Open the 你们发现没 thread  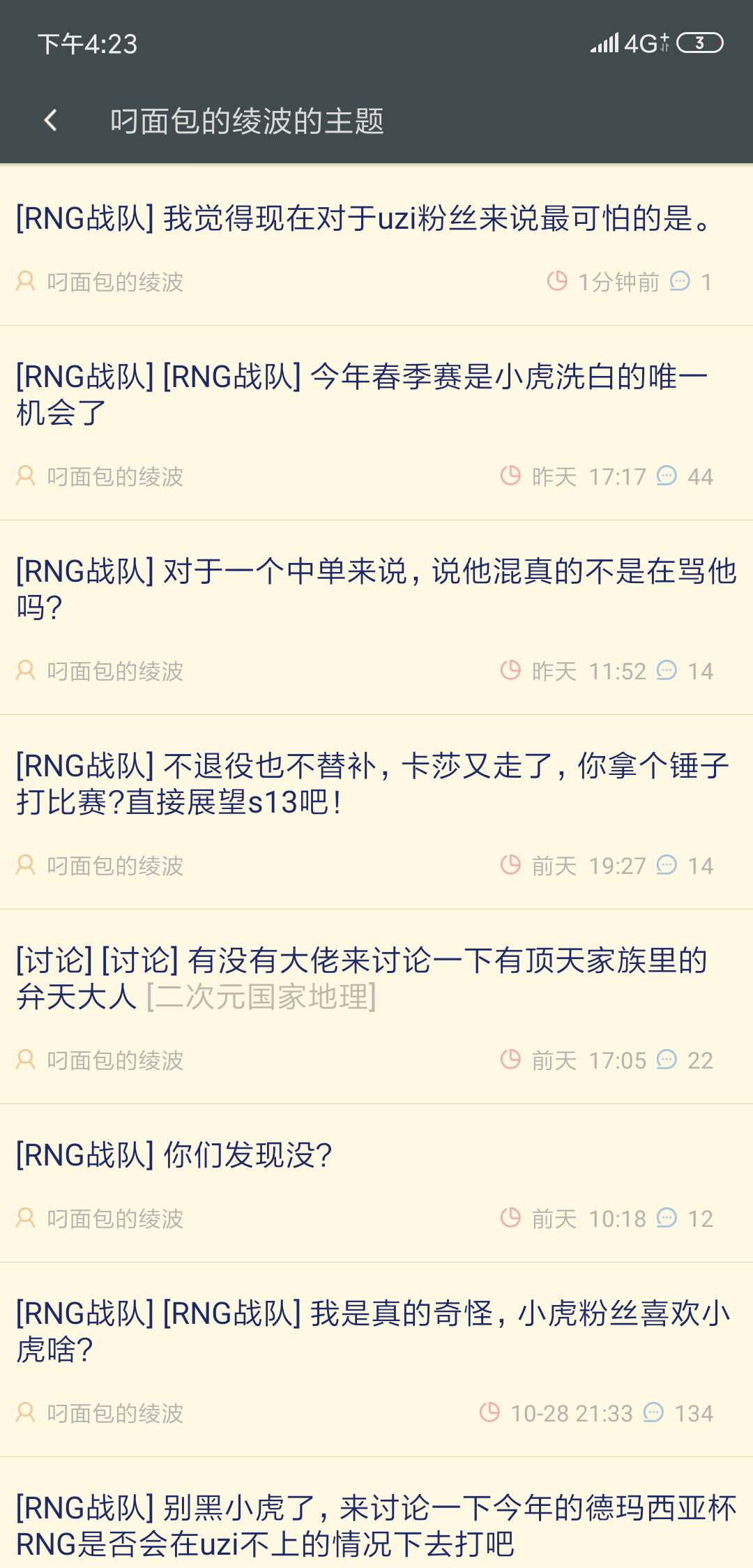tap(174, 1154)
